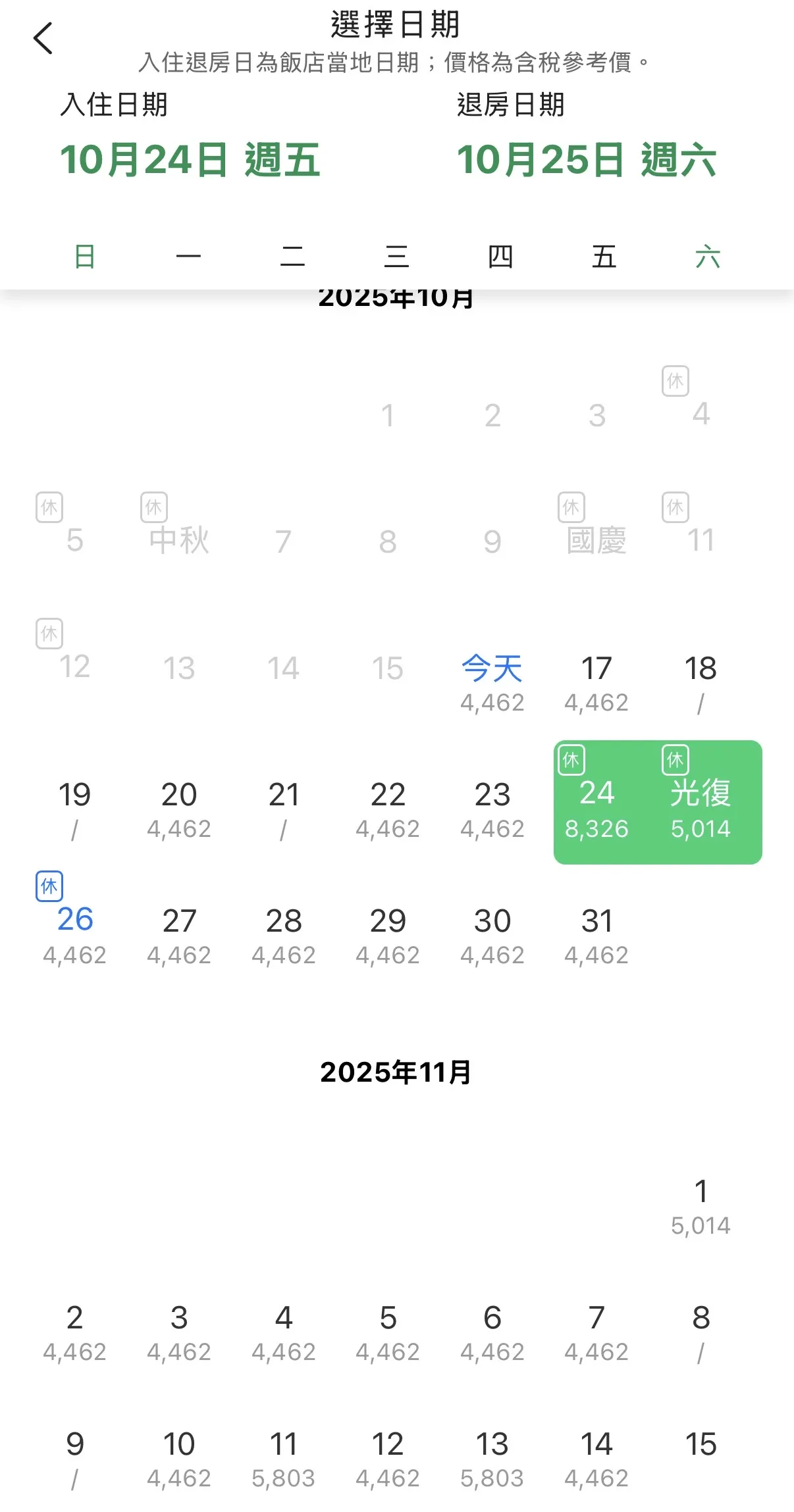Image resolution: width=794 pixels, height=1512 pixels.
Task: Select October 26 shown in blue
Action: 74,921
